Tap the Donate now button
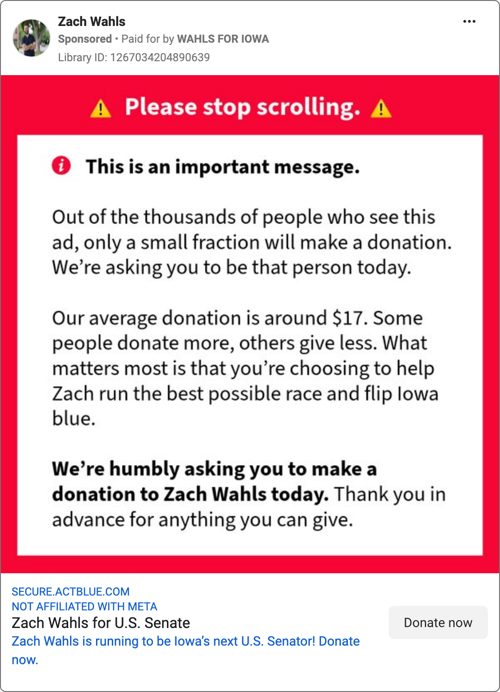 [x=438, y=622]
